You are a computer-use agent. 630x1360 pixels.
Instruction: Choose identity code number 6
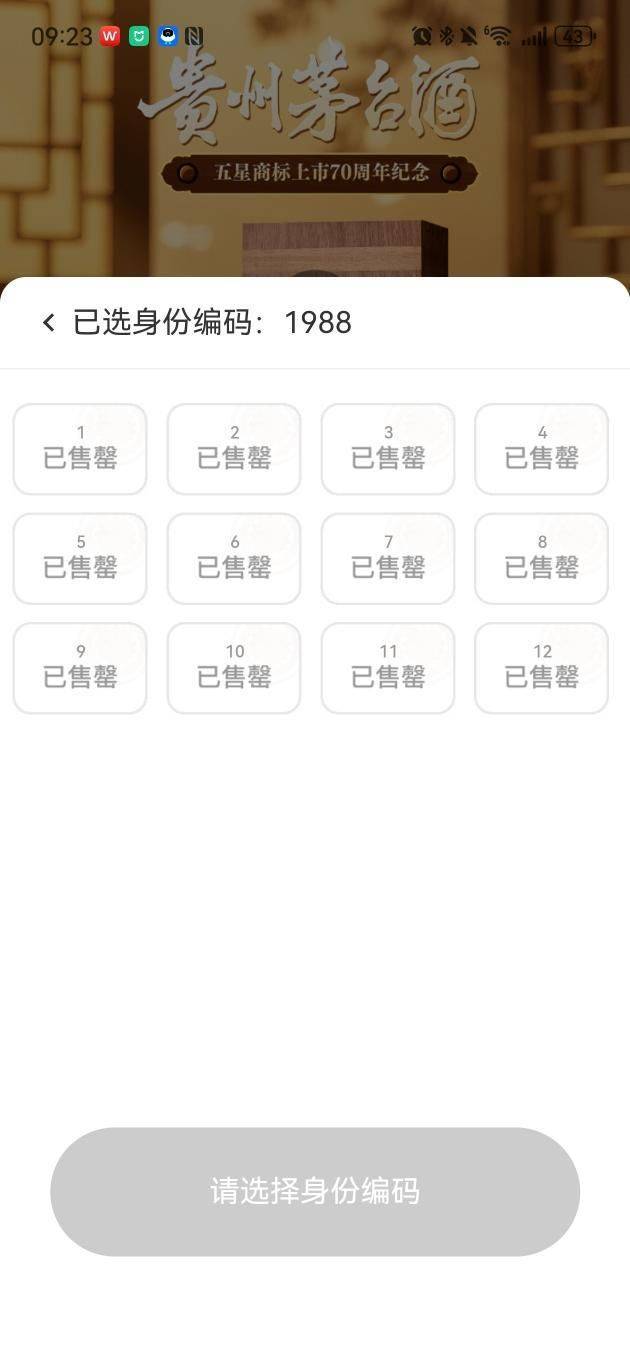[234, 559]
